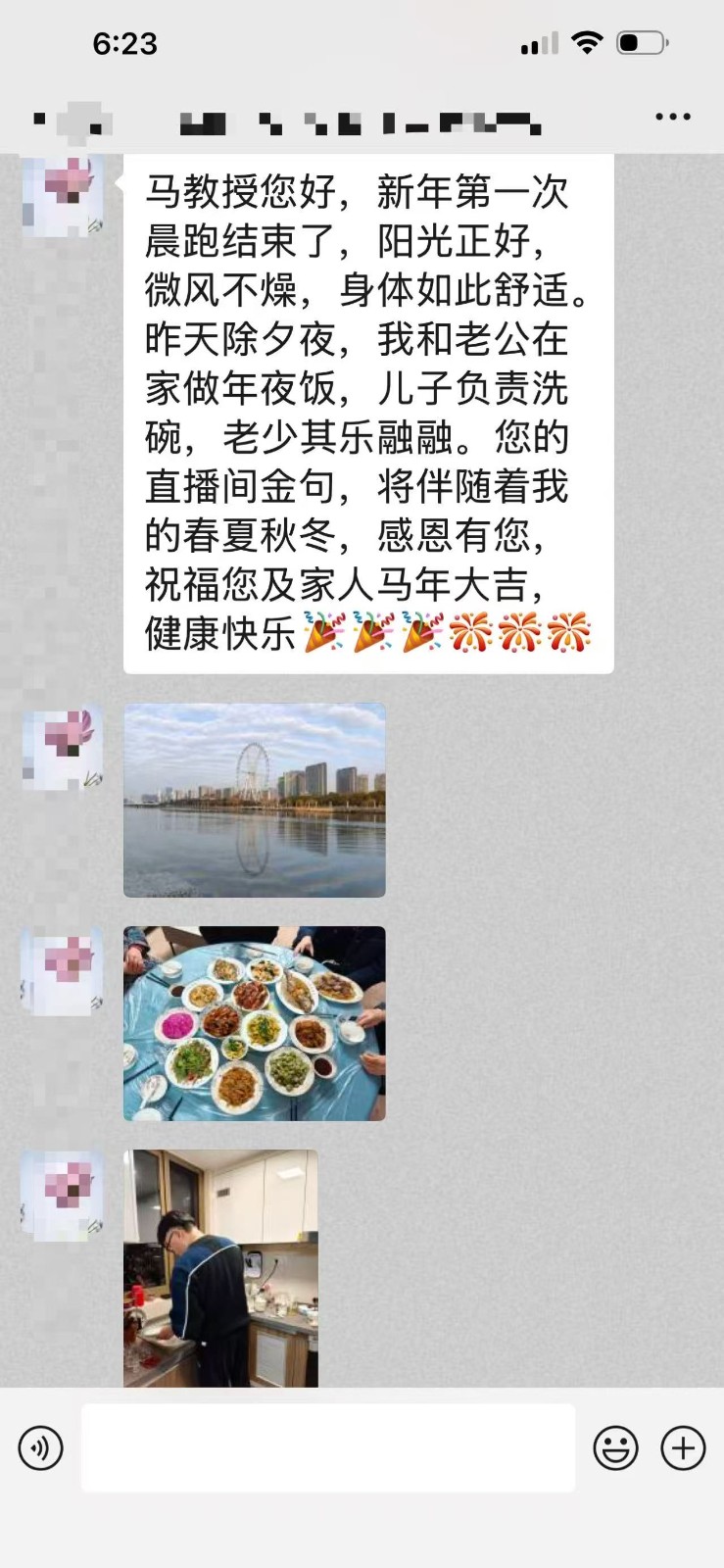The image size is (724, 1568).
Task: View the Ferris wheel lake photo
Action: pos(255,800)
